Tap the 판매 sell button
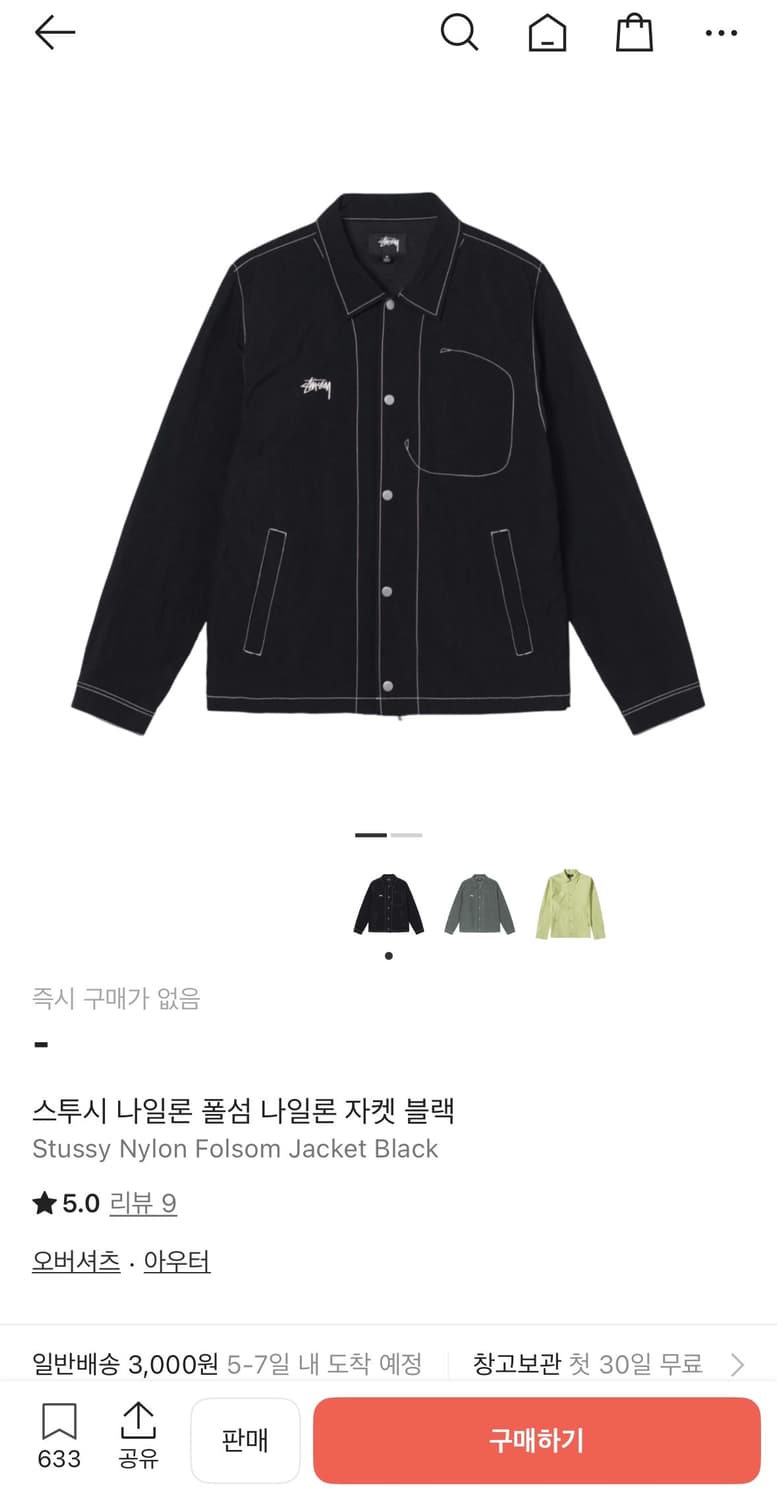The width and height of the screenshot is (777, 1500). (x=245, y=1440)
